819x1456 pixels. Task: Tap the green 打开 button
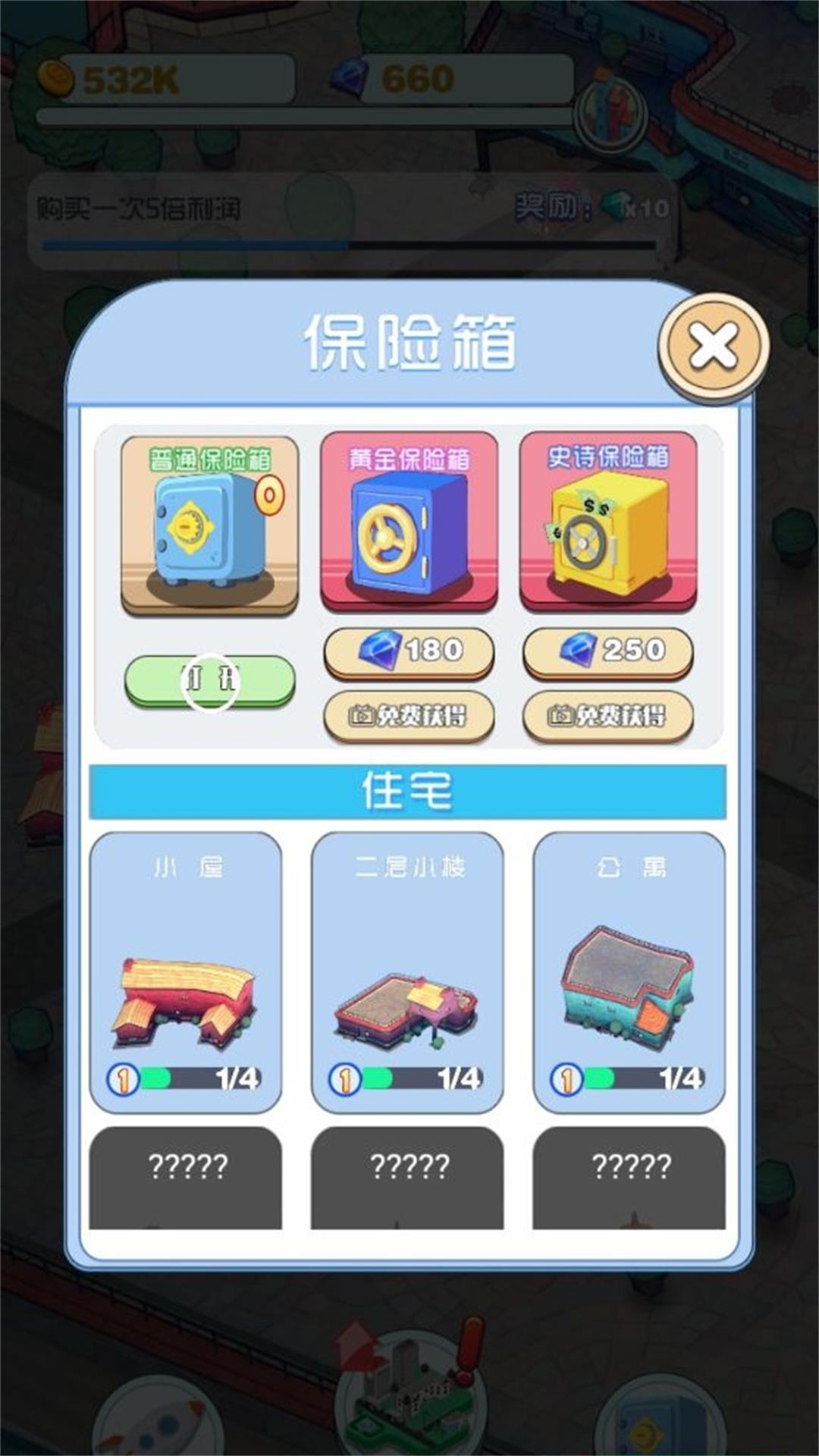click(x=210, y=680)
